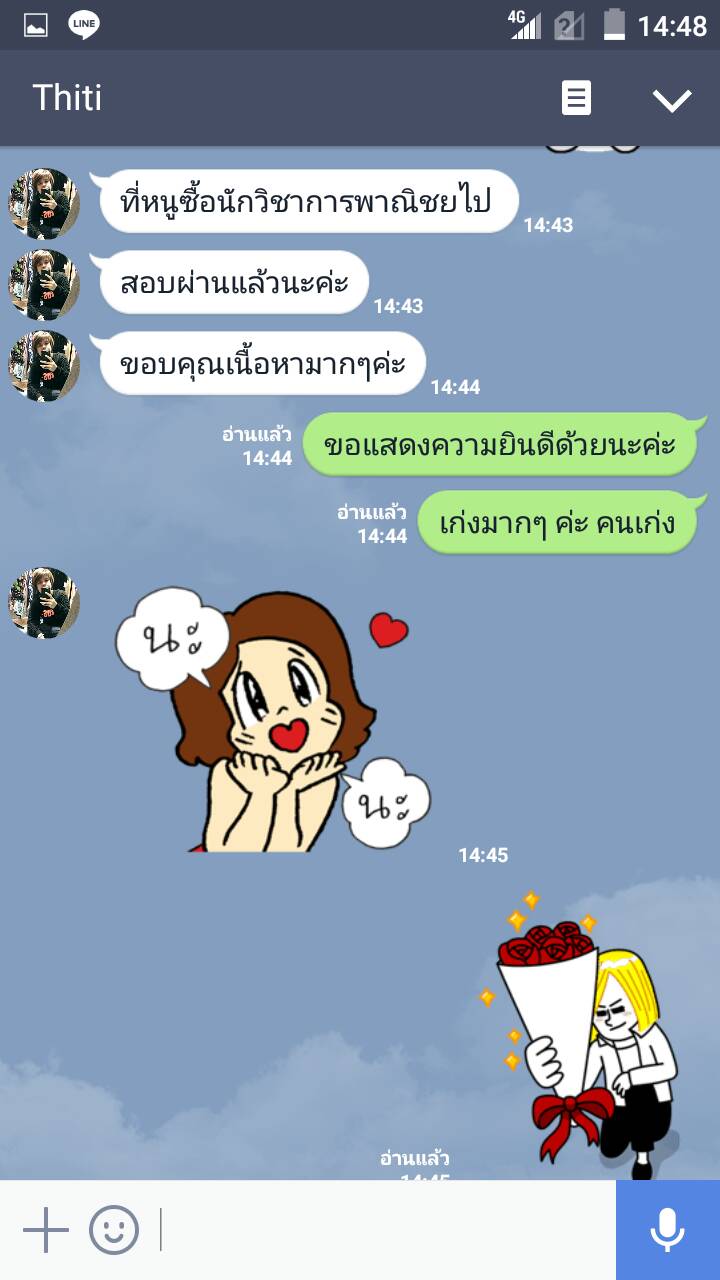Start voice message with microphone button
The image size is (720, 1280).
(667, 1229)
